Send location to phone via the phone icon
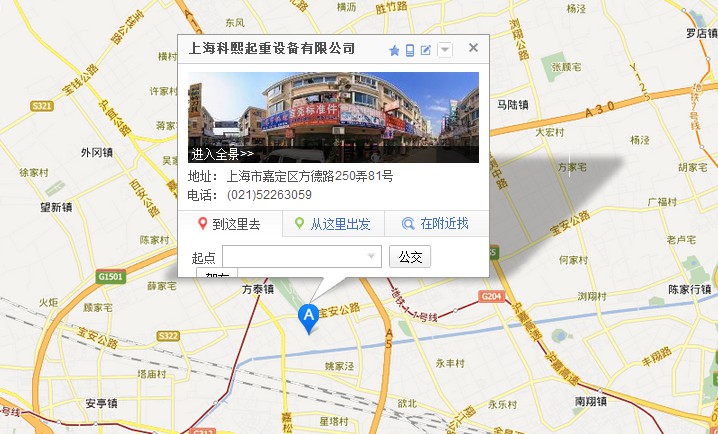Screen dimensions: 718x434 click(410, 50)
